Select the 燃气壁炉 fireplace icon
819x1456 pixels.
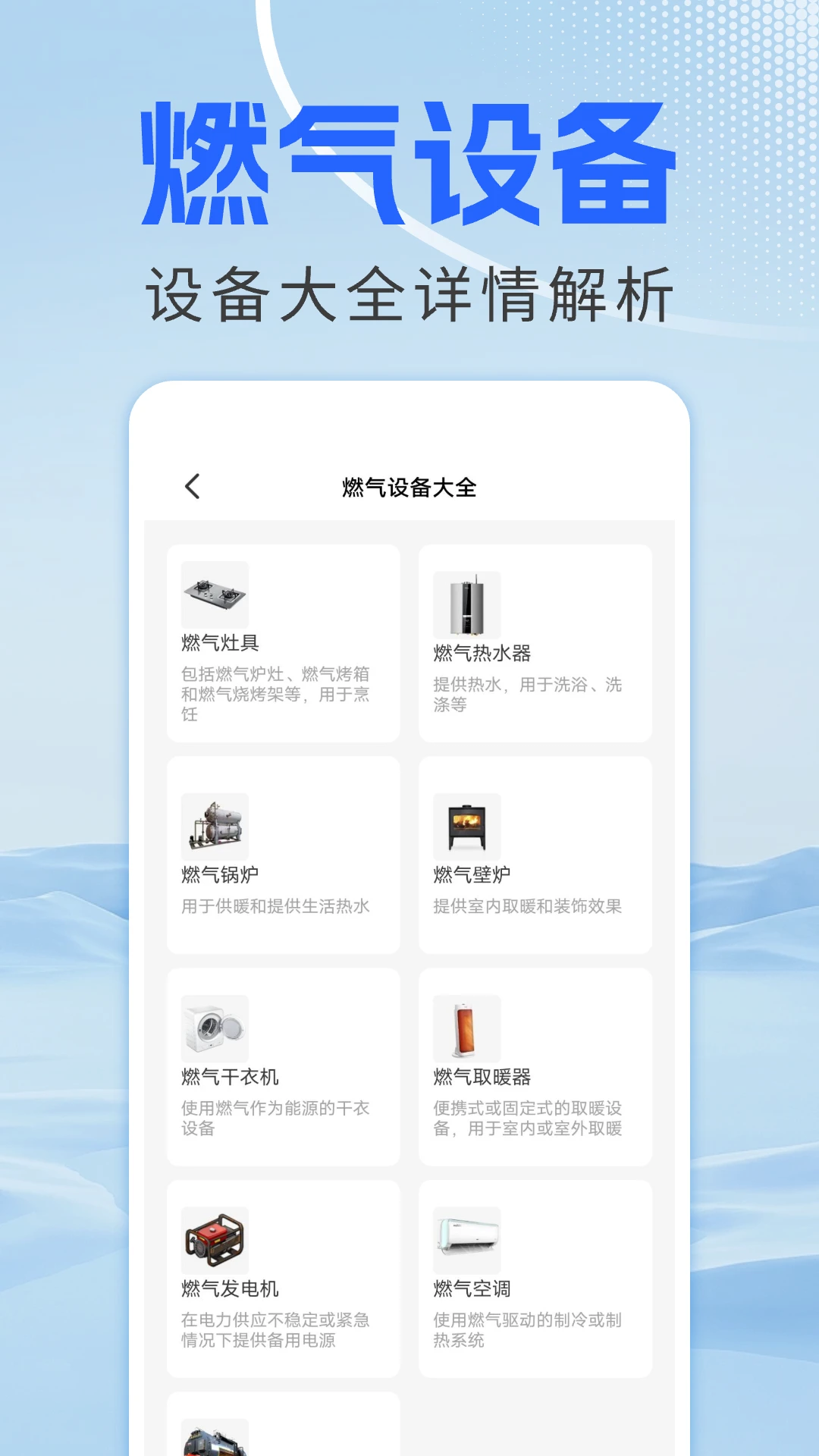coord(468,827)
